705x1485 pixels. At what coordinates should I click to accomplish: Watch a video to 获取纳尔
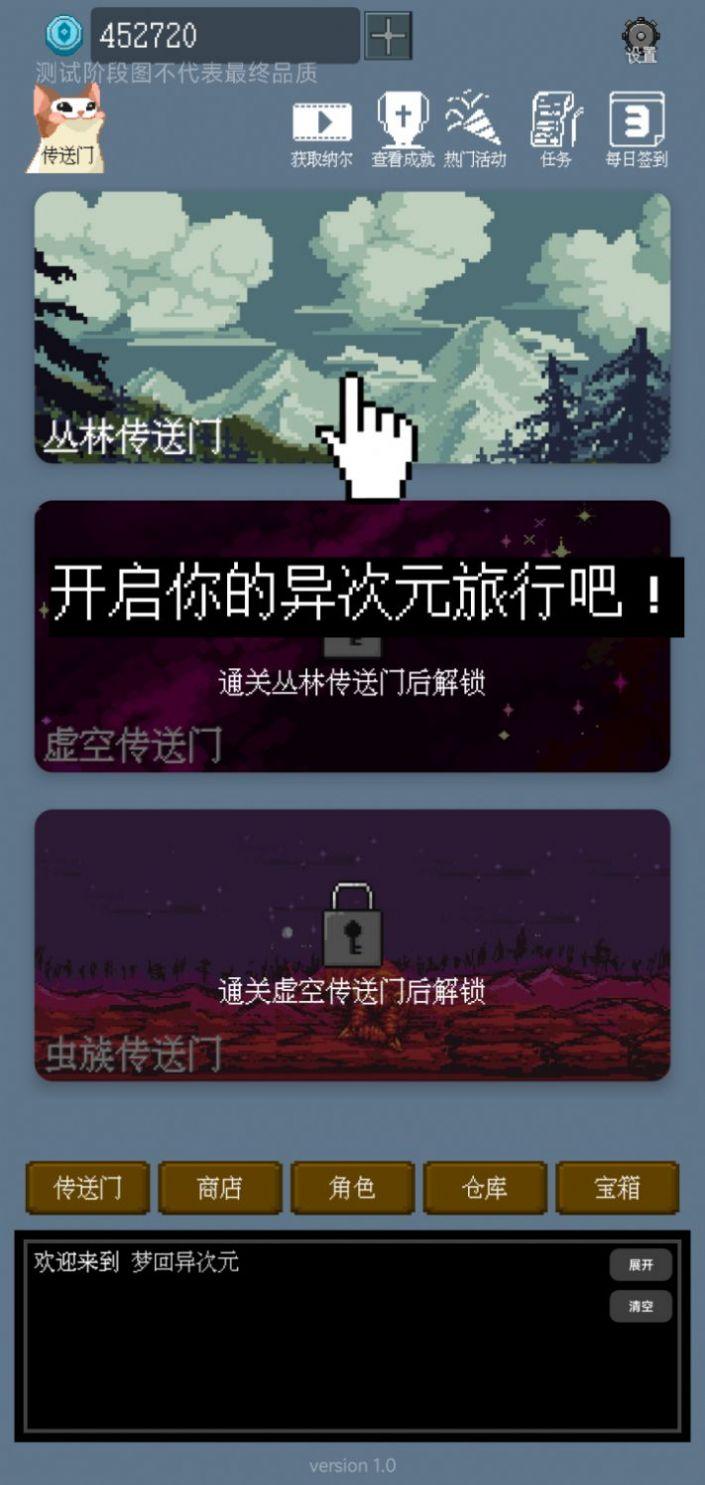(322, 131)
